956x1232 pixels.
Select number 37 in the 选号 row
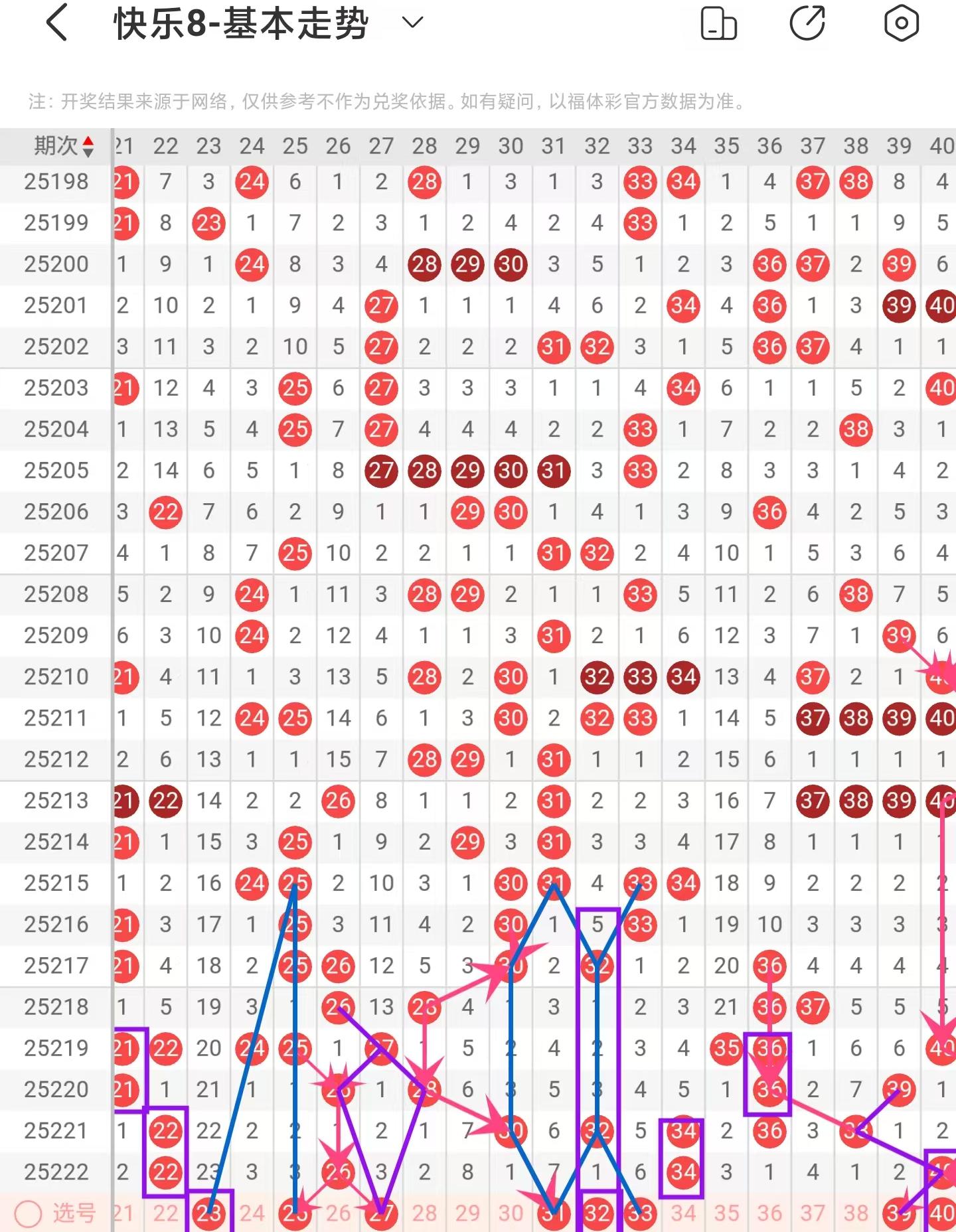813,1213
